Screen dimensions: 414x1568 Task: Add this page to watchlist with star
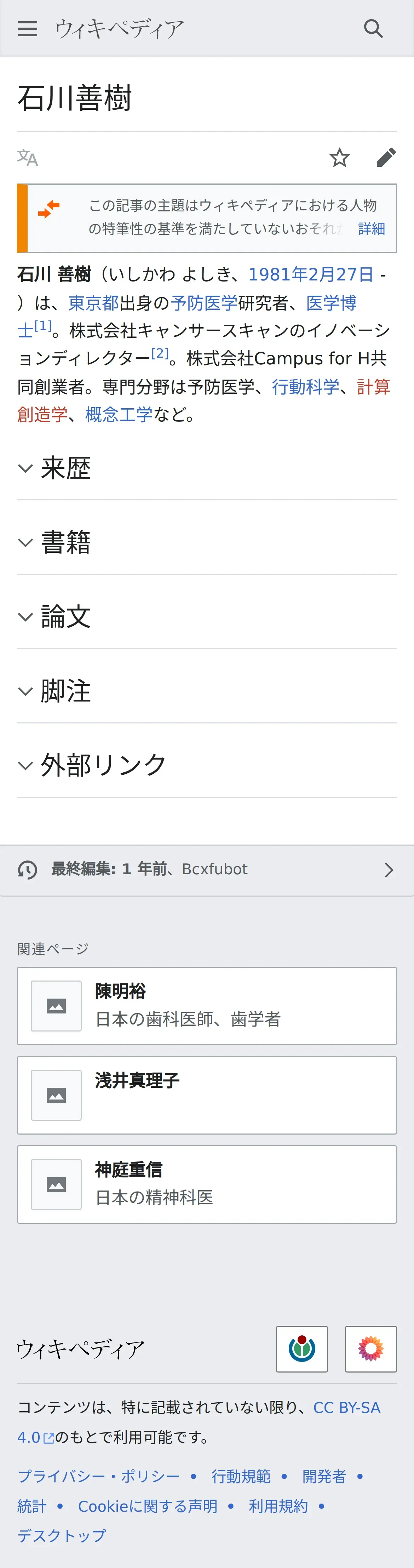point(339,158)
